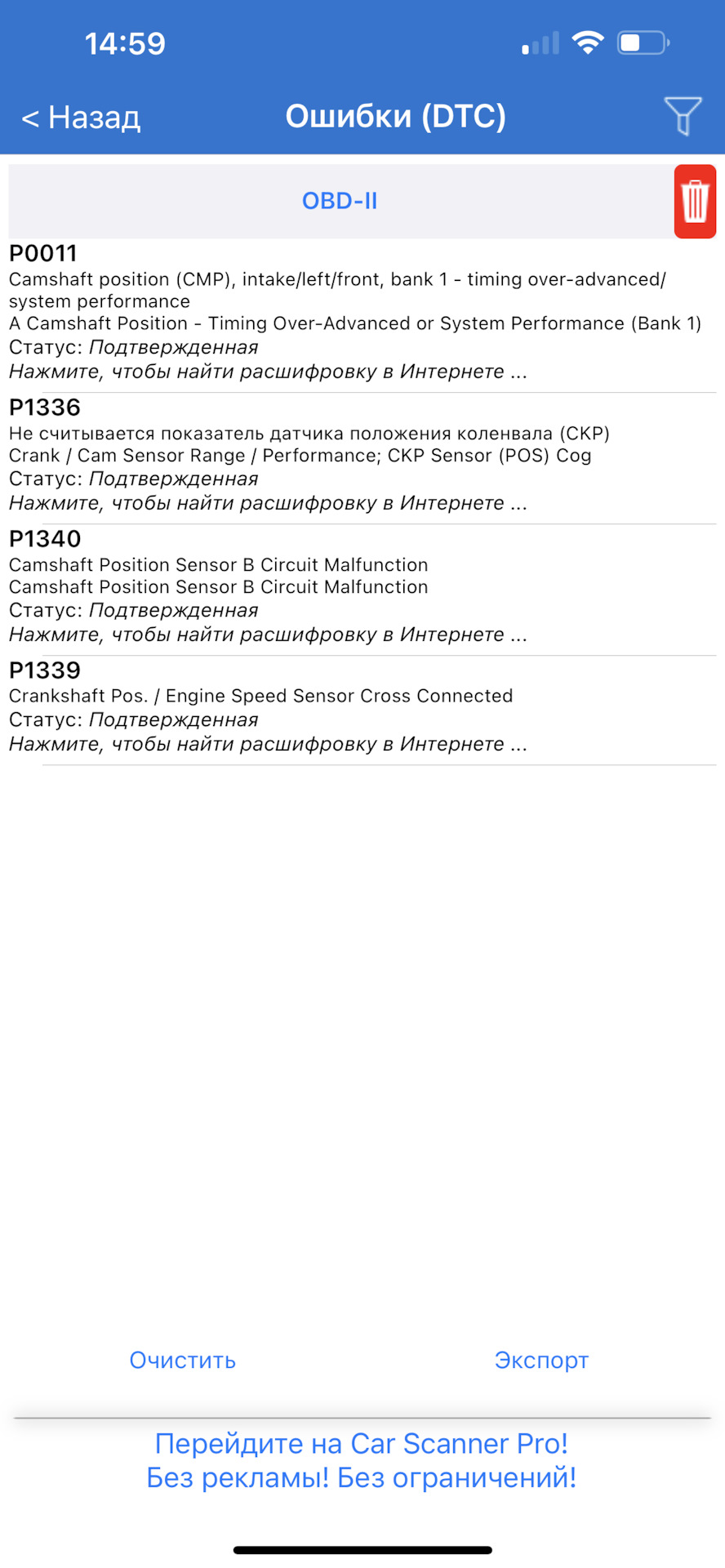
Task: Go back with the Назад button
Action: pos(81,118)
